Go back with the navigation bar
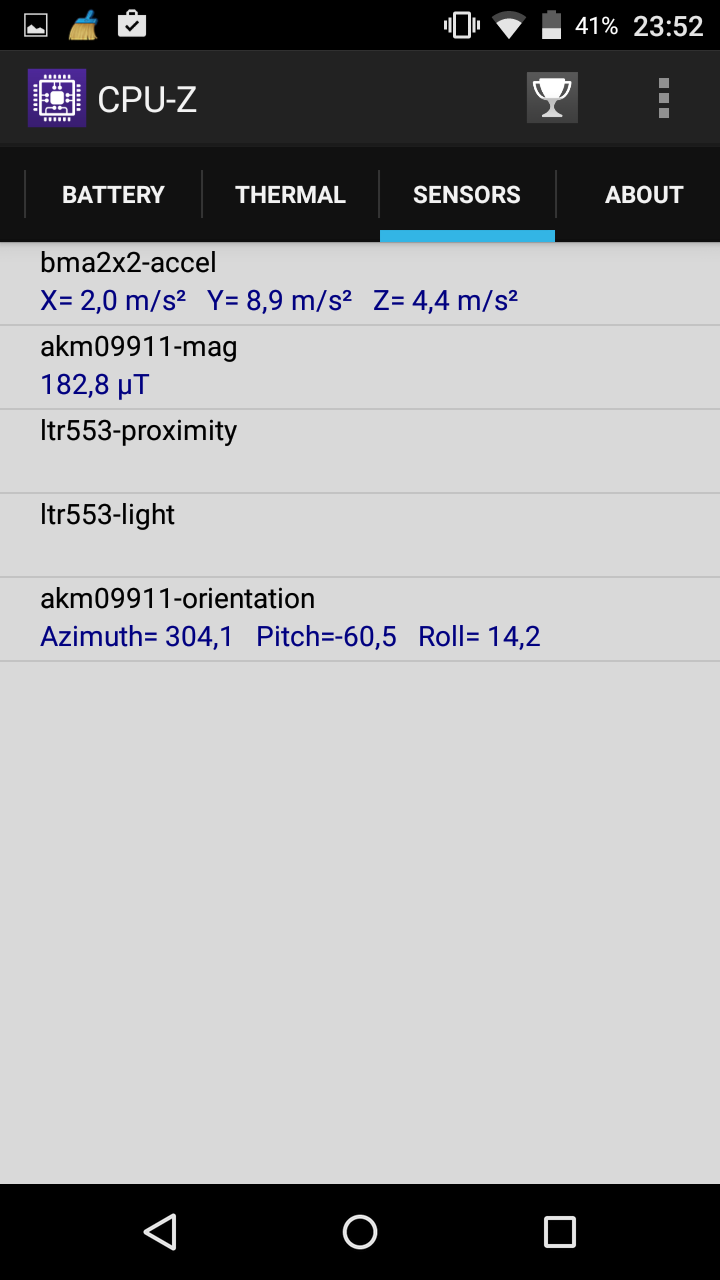This screenshot has width=720, height=1280. 160,1232
